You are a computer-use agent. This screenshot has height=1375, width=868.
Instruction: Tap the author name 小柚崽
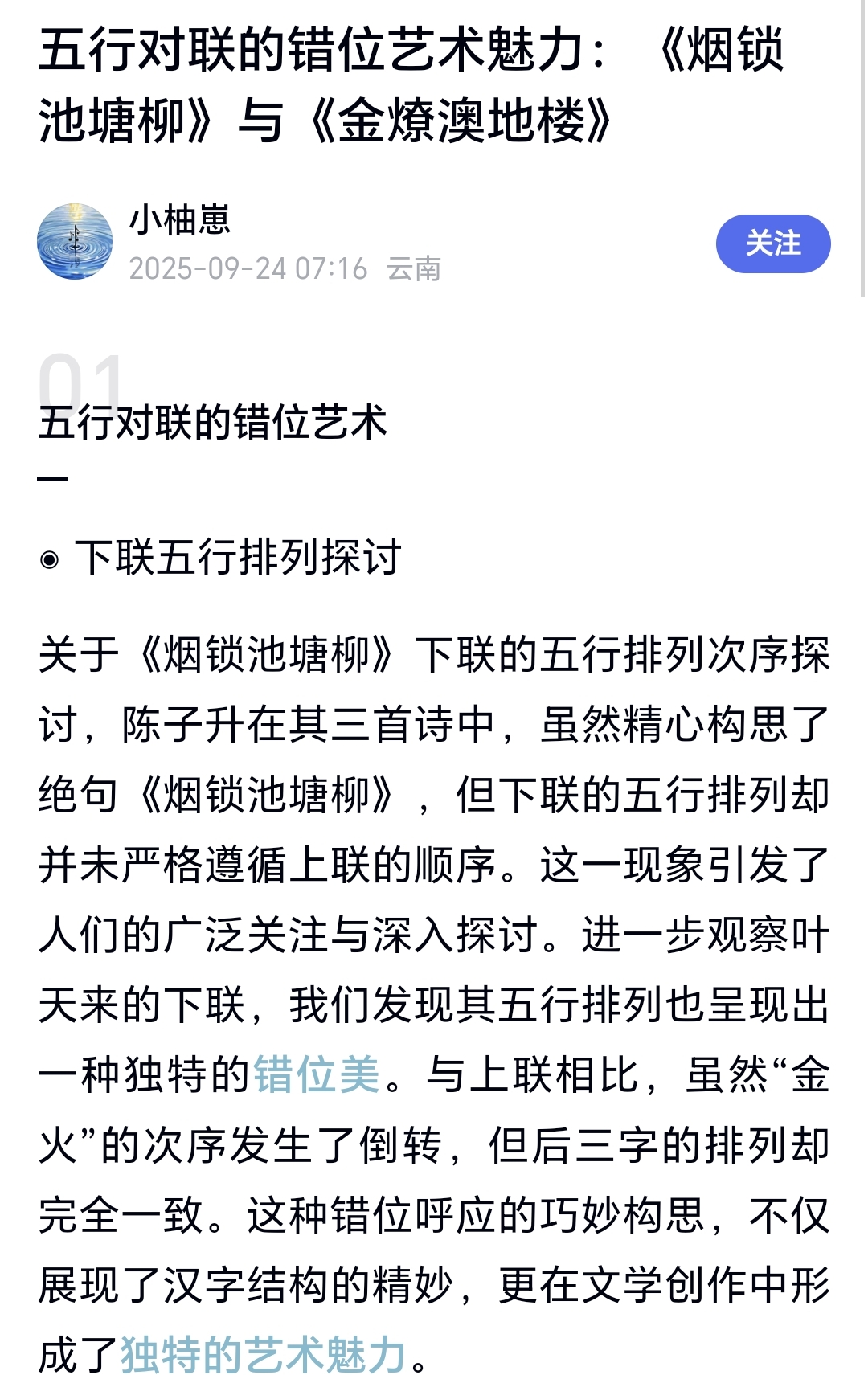180,220
